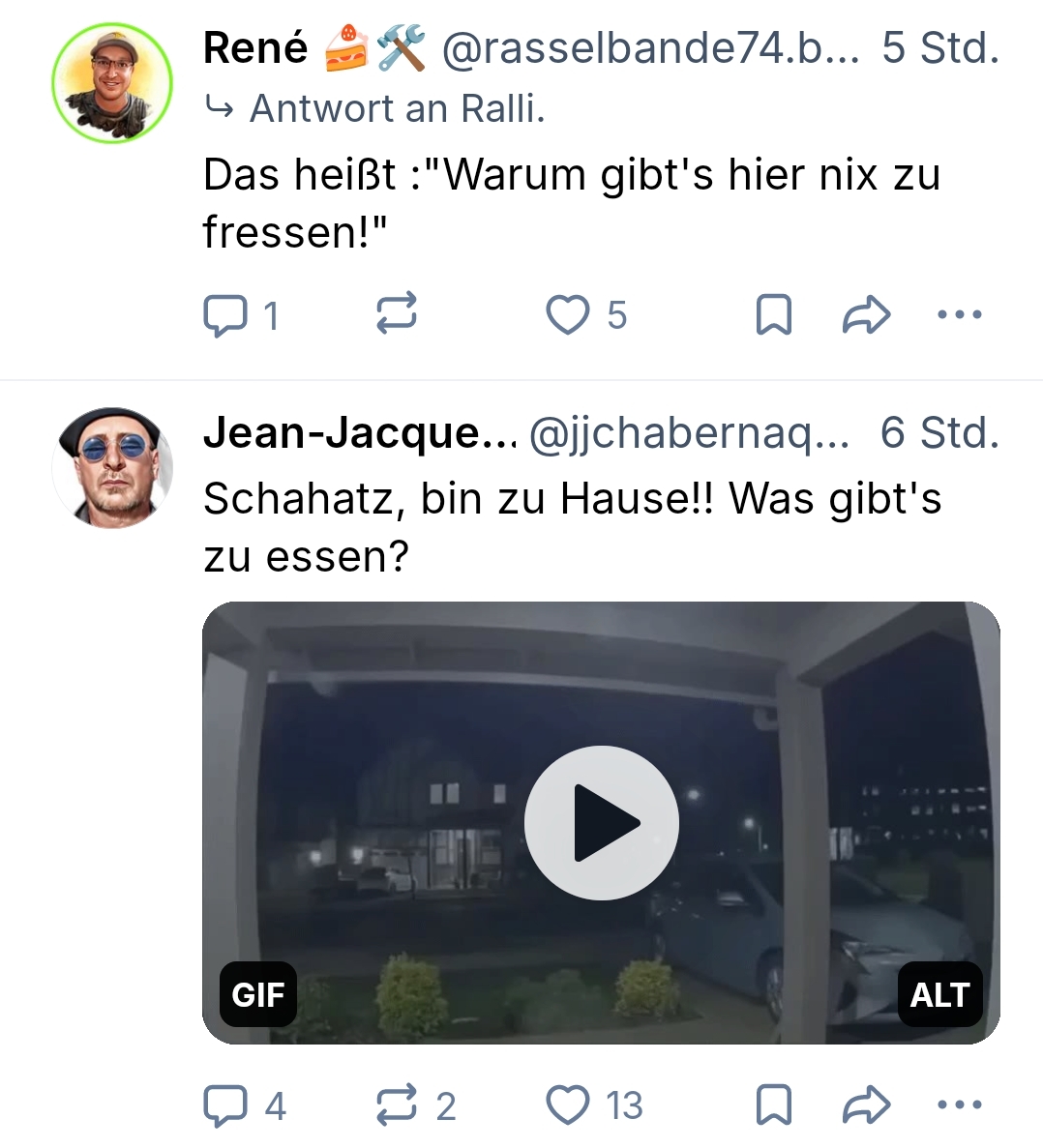Viewport: 1043px width, 1148px height.
Task: Open more options on Jean-Jacque's post
Action: 960,1105
